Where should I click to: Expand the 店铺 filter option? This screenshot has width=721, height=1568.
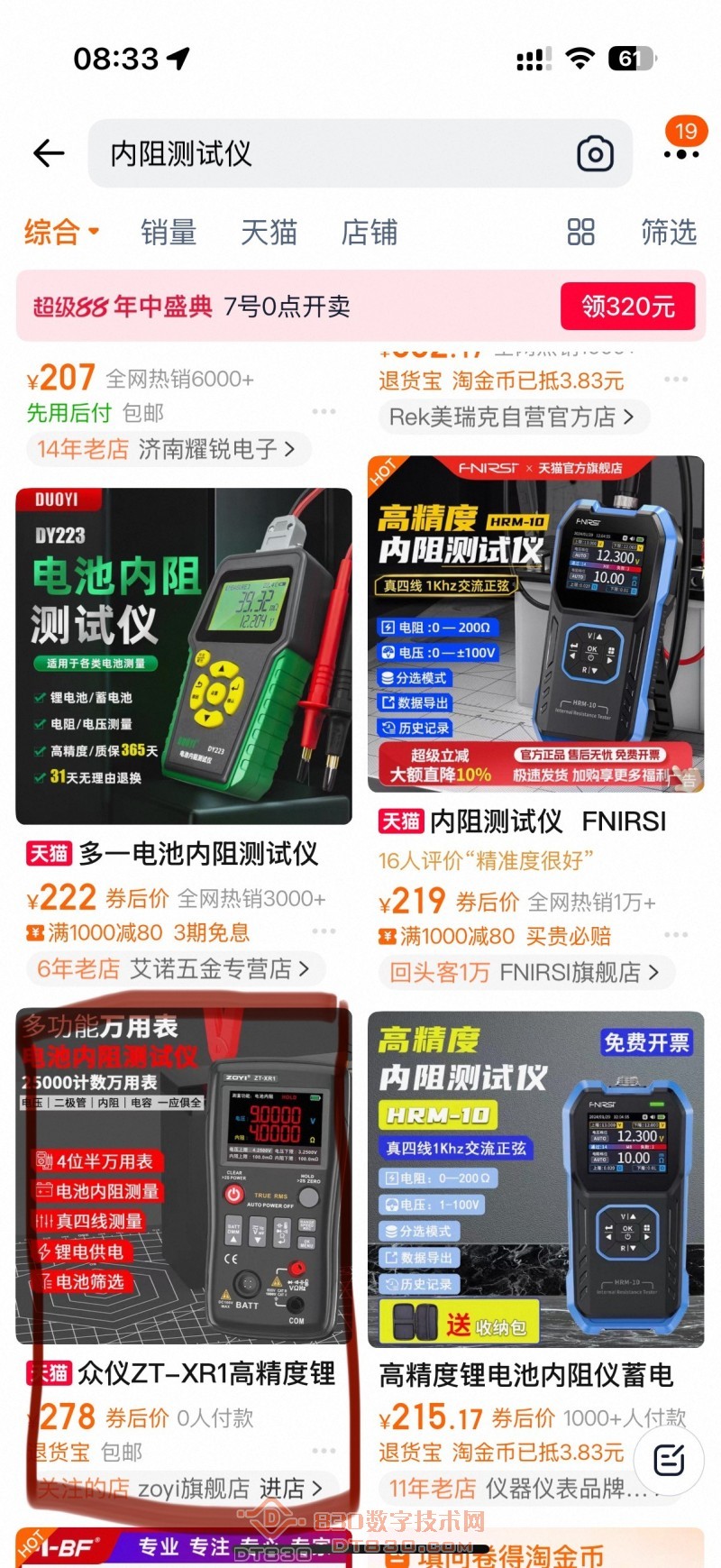click(370, 233)
